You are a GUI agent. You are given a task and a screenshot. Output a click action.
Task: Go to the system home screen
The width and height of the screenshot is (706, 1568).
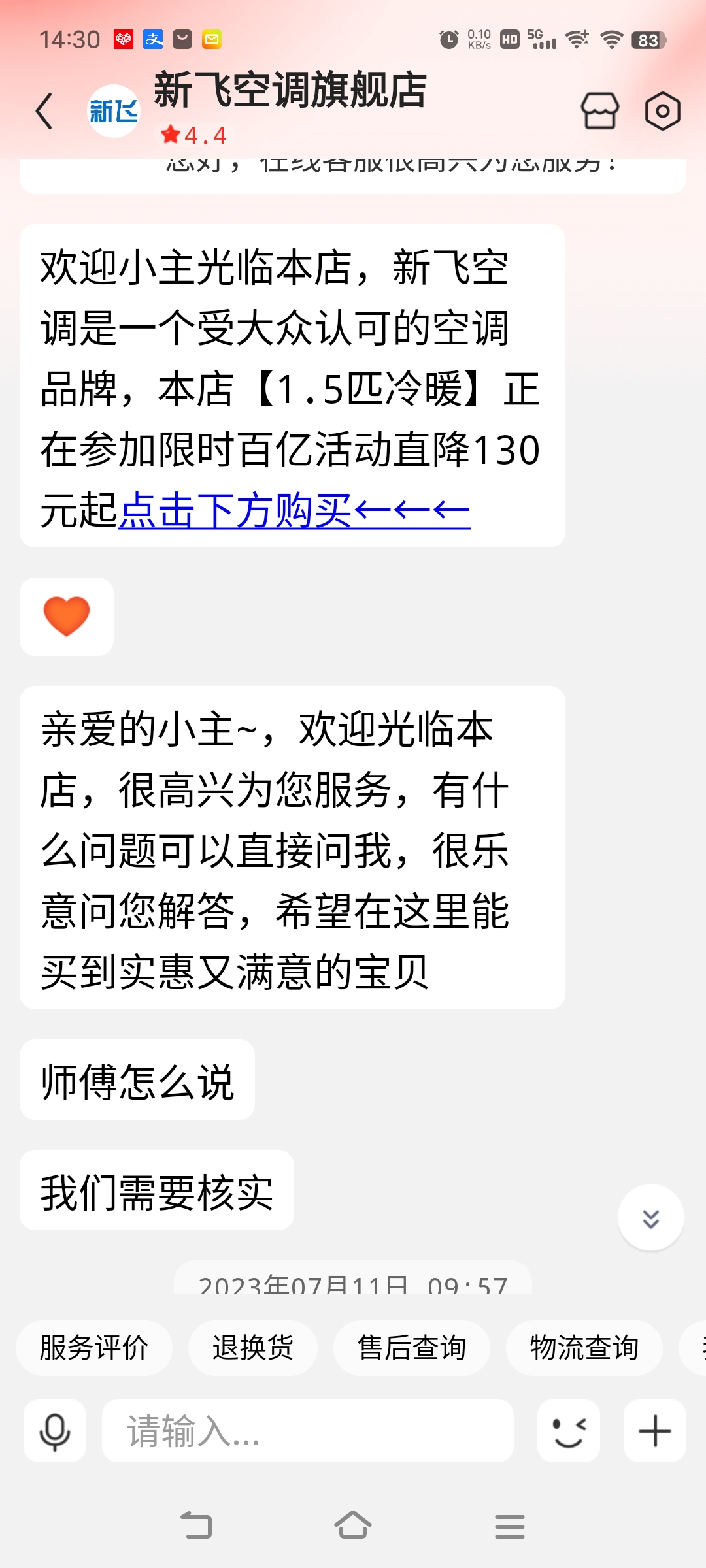[353, 1526]
